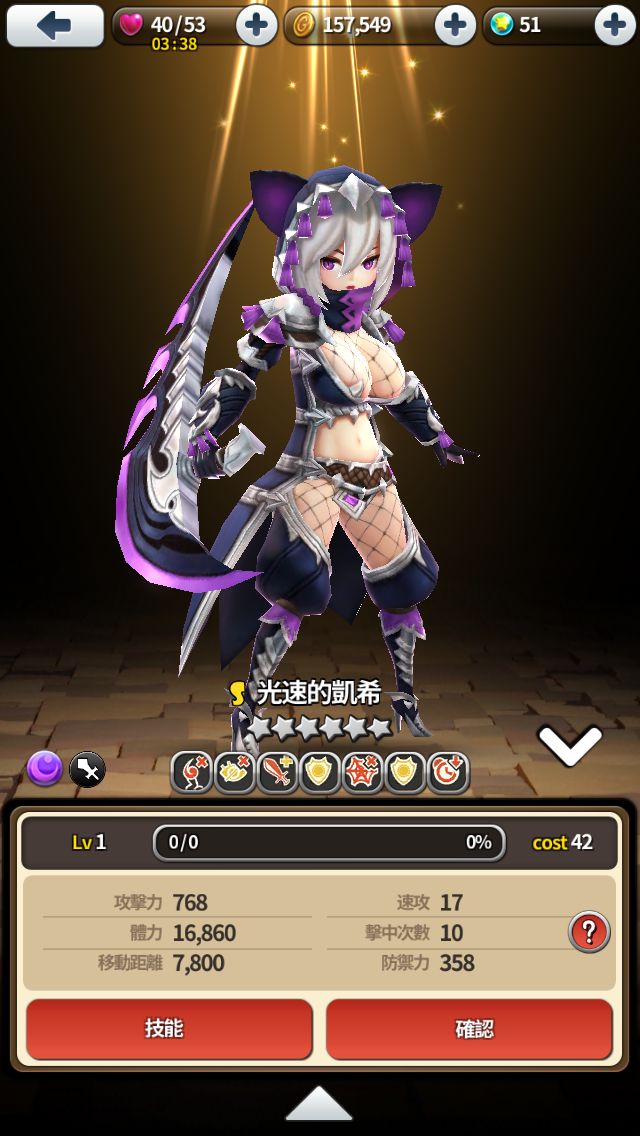
Task: Open the red question mark help
Action: (x=589, y=932)
